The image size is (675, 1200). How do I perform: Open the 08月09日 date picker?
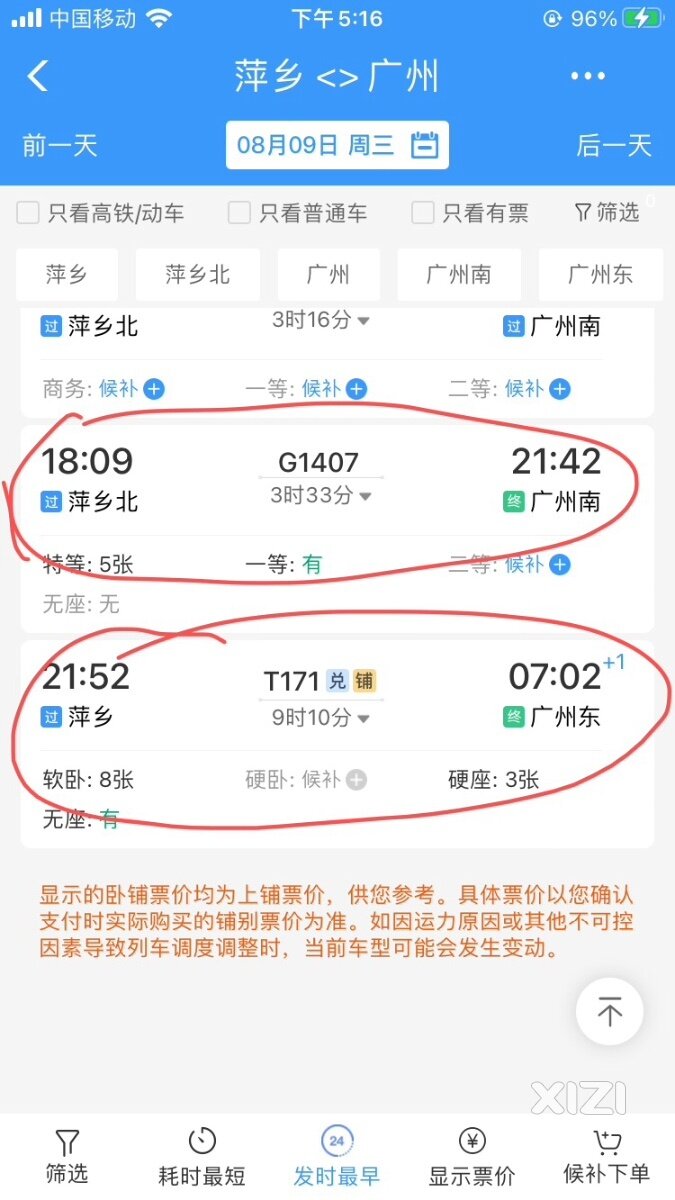pyautogui.click(x=337, y=145)
